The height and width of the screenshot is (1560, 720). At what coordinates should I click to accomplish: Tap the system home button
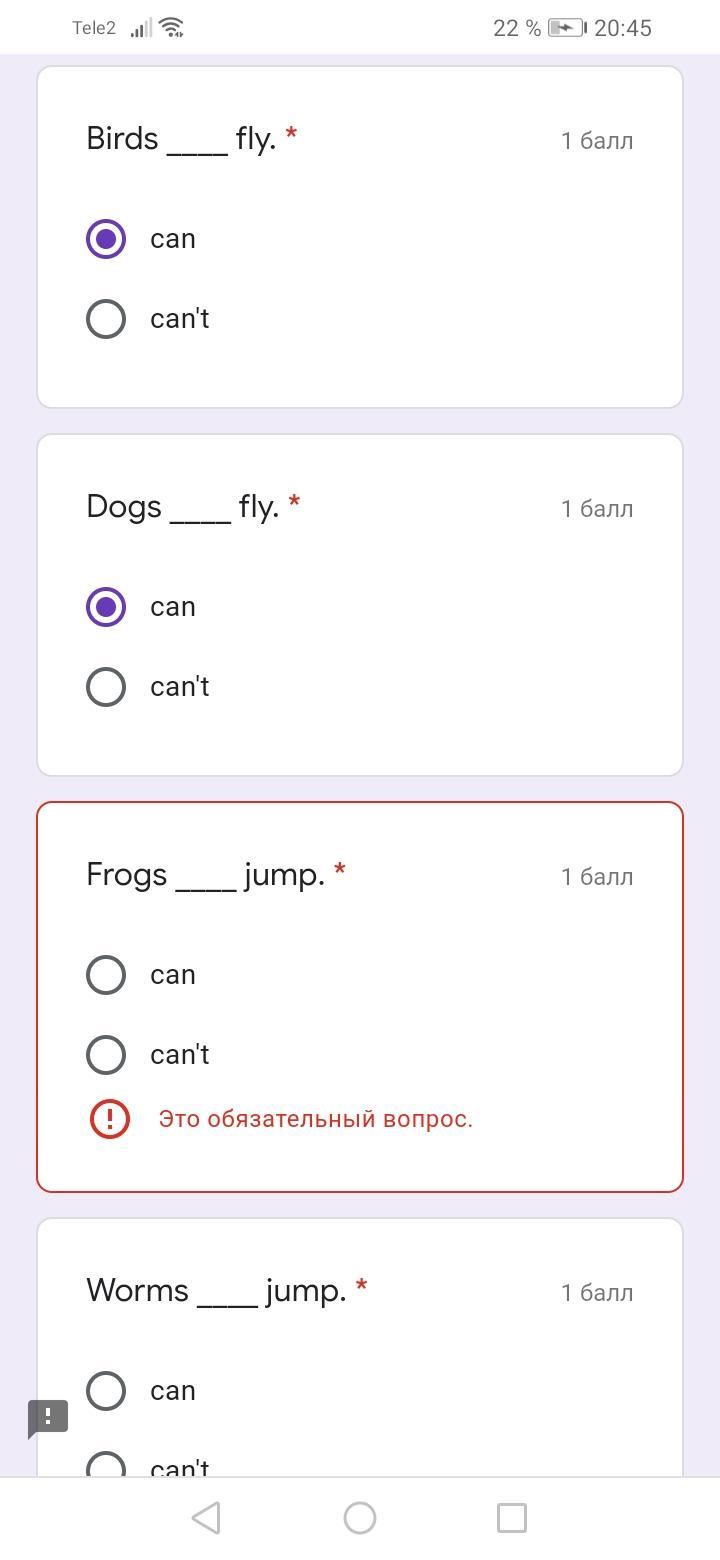pyautogui.click(x=360, y=1518)
